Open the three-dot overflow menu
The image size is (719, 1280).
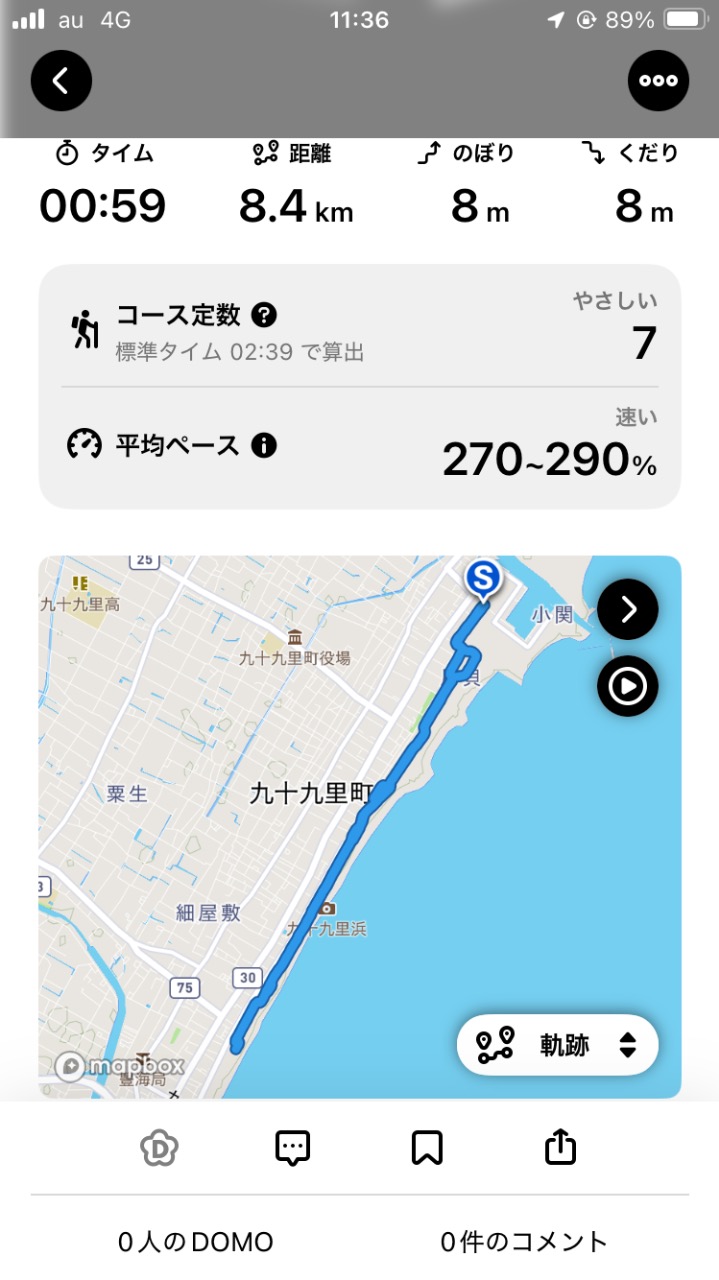point(658,80)
